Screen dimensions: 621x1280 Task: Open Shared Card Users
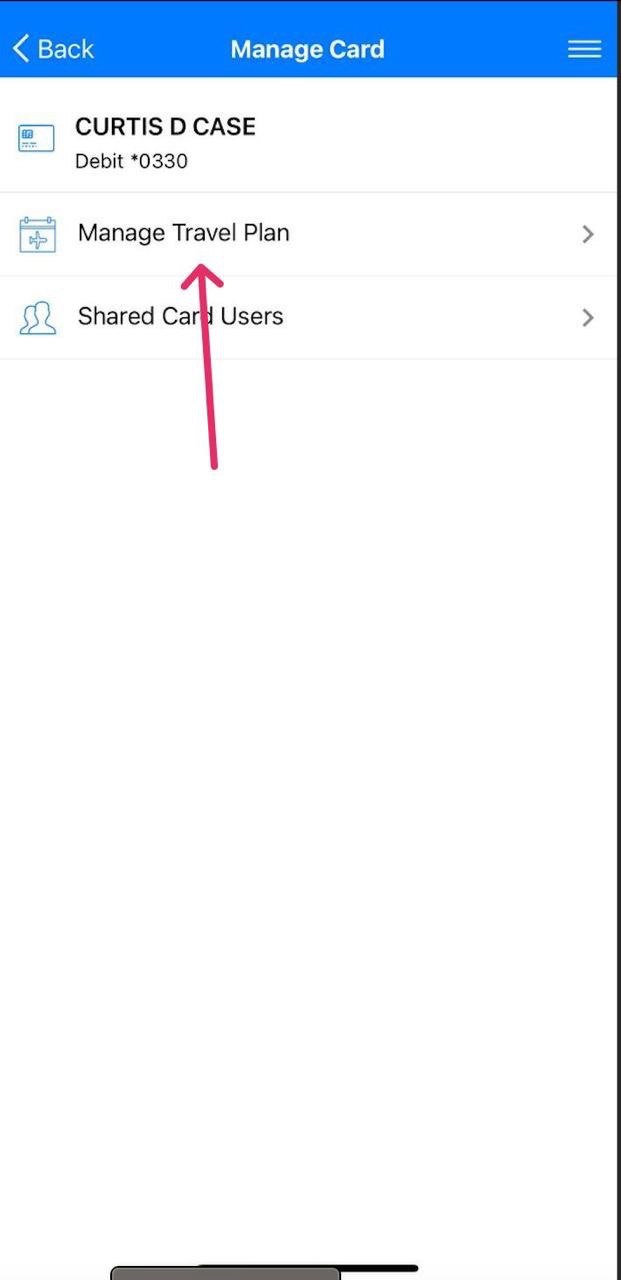(x=181, y=317)
